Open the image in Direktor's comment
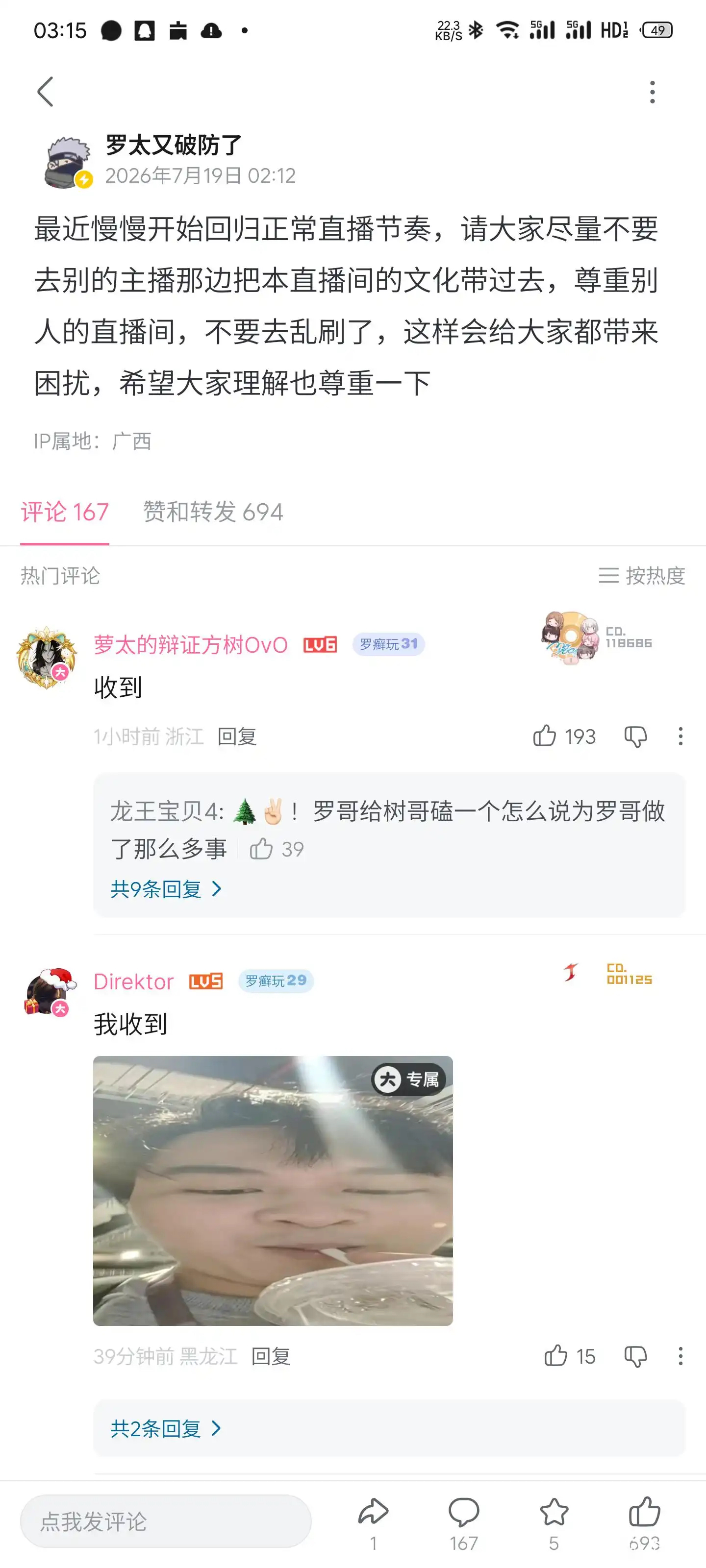Screen dimensions: 706x1568 273,1191
